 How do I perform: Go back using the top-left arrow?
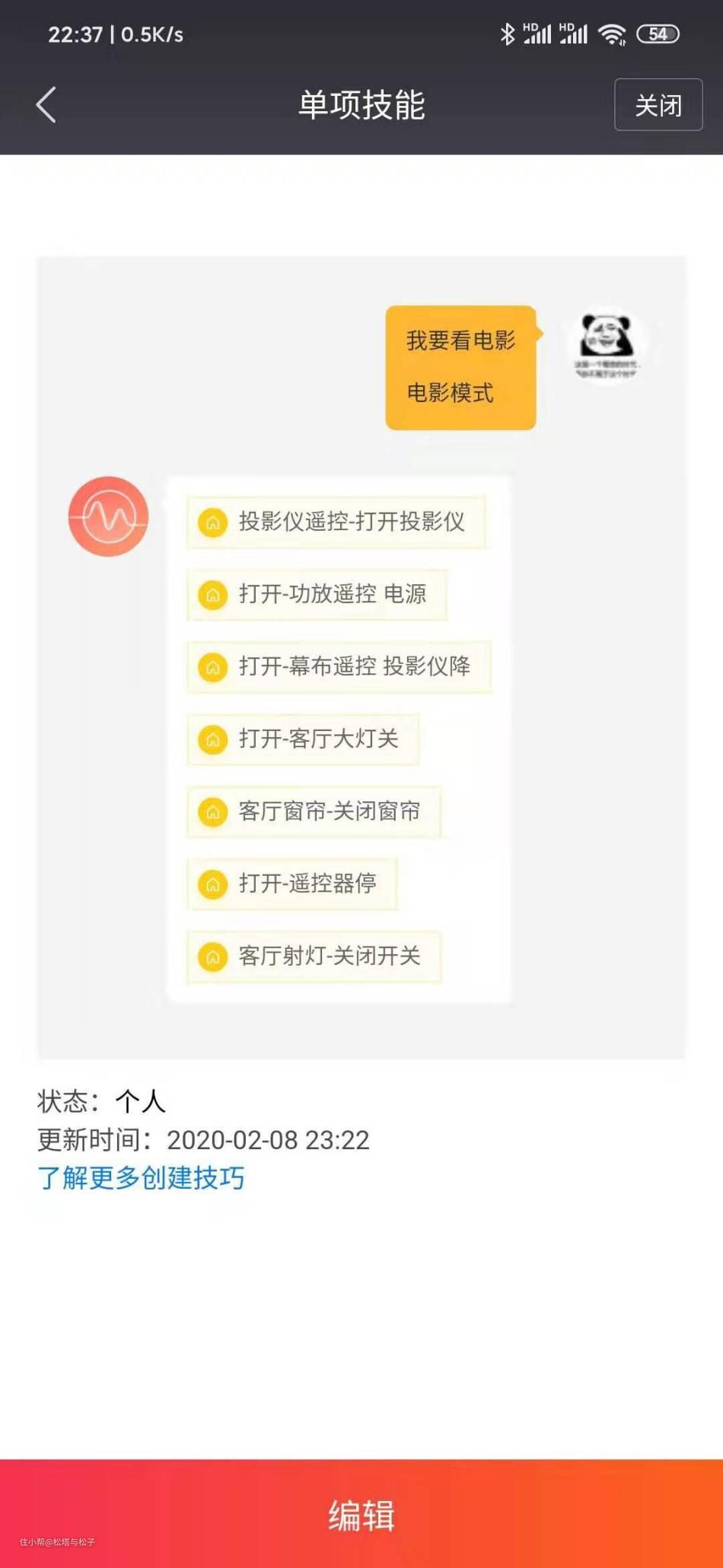tap(46, 105)
